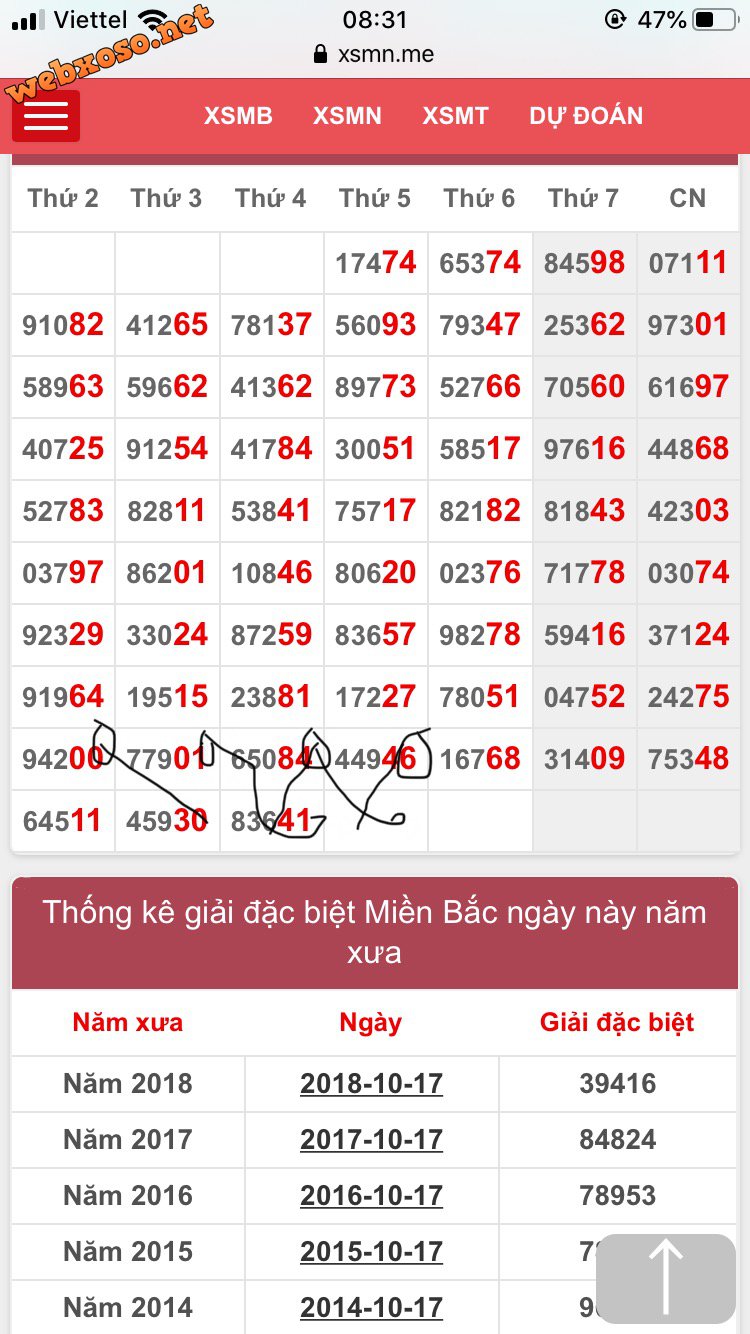750x1334 pixels.
Task: Open the XSMT section
Action: click(x=455, y=116)
